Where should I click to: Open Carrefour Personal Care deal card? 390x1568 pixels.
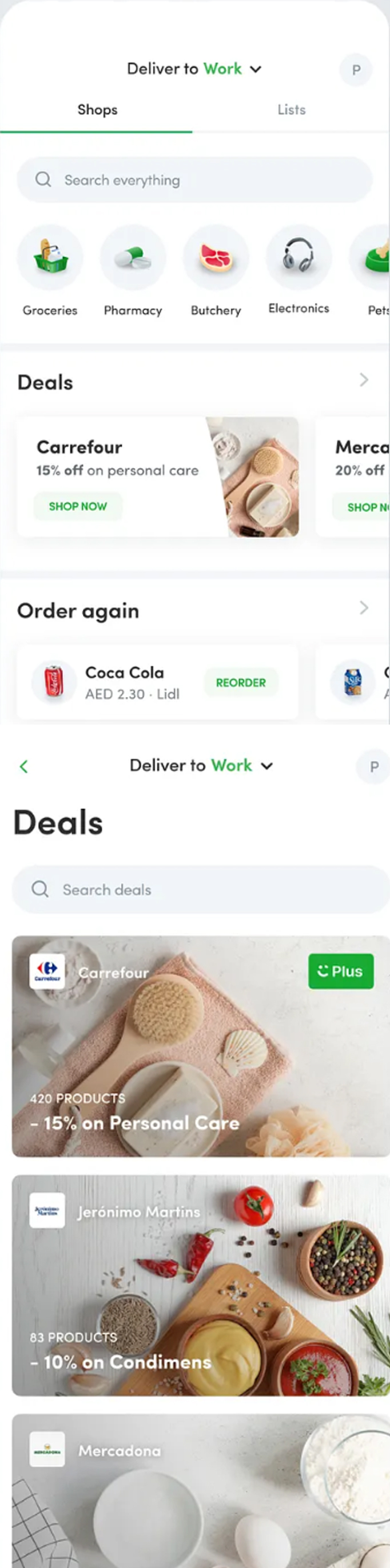click(x=200, y=1047)
